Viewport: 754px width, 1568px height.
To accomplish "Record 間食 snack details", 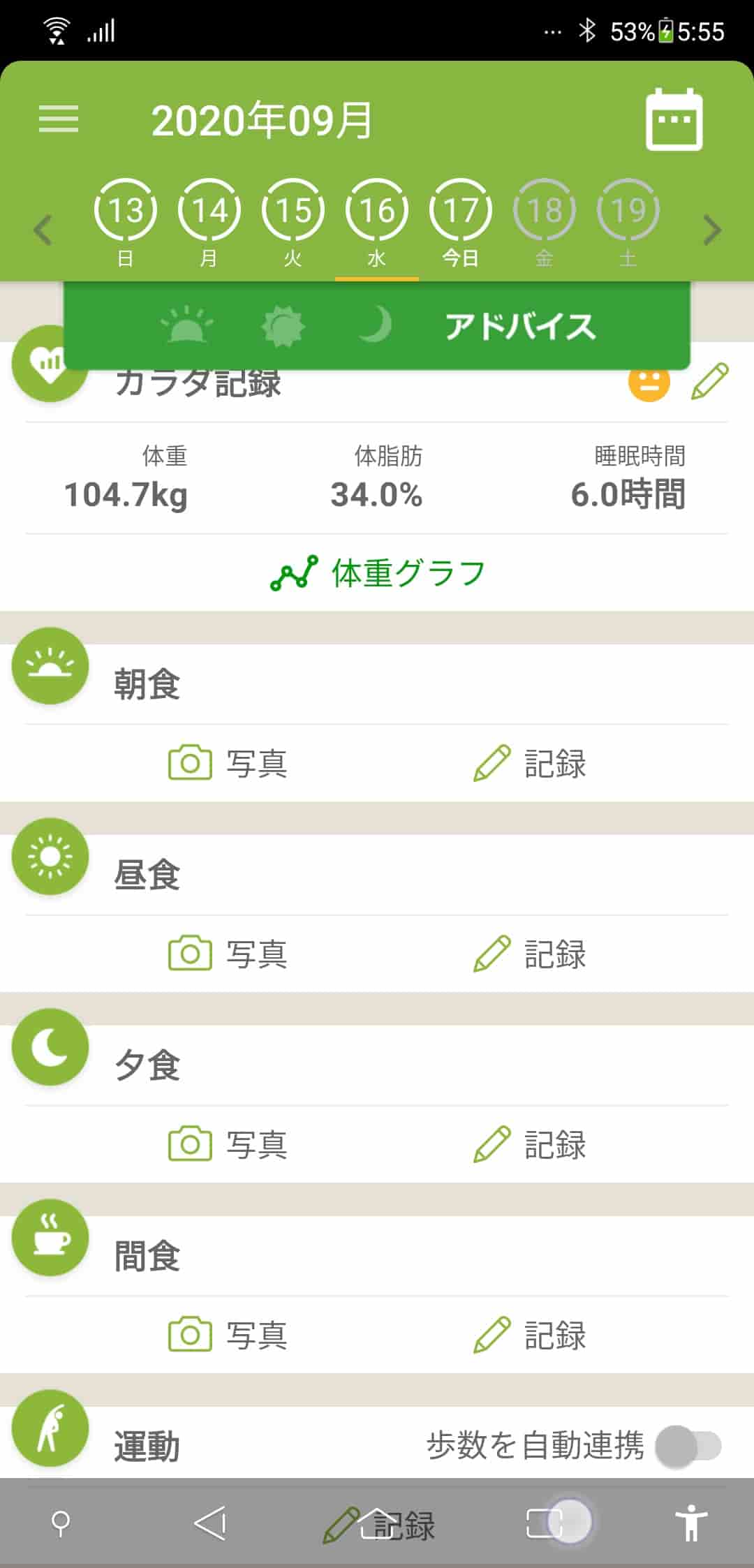I will pyautogui.click(x=530, y=1335).
